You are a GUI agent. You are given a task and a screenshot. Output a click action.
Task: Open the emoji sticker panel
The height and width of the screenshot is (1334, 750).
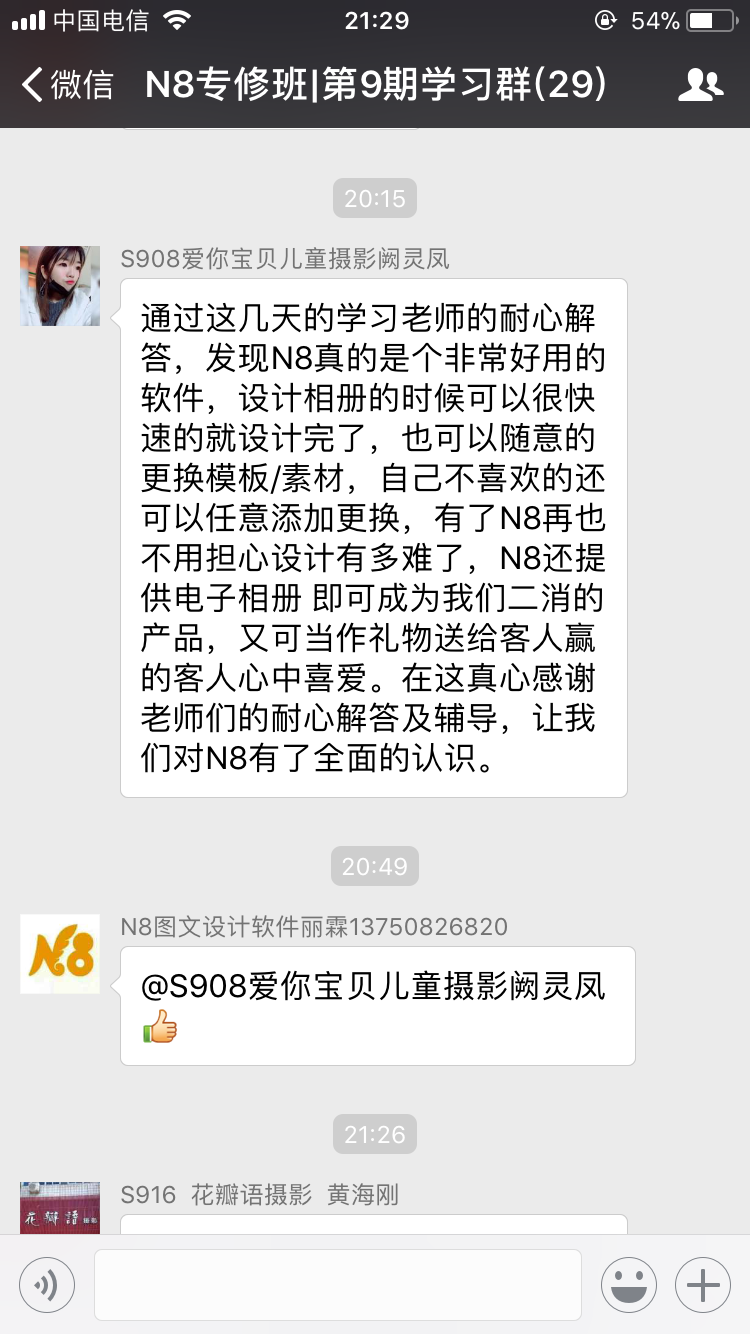tap(628, 1285)
